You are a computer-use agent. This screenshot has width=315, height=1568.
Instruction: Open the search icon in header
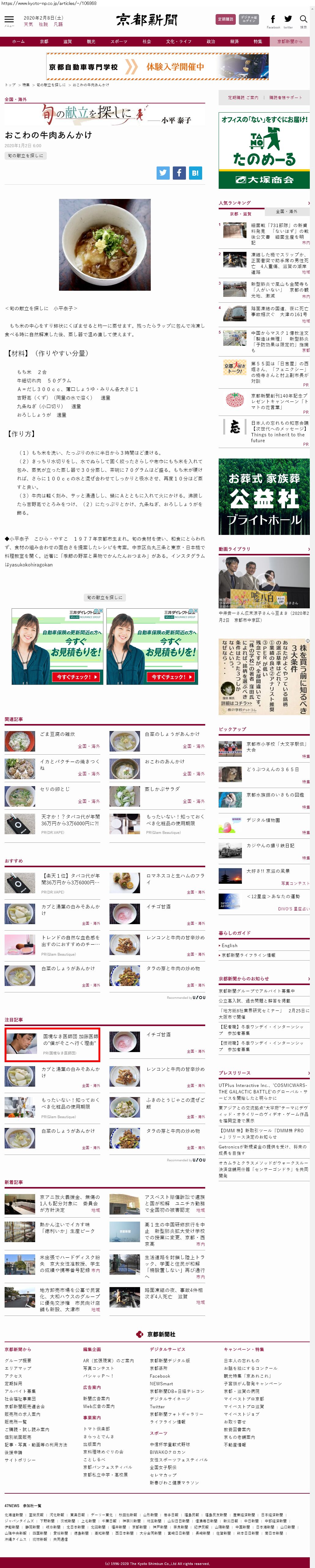303,20
